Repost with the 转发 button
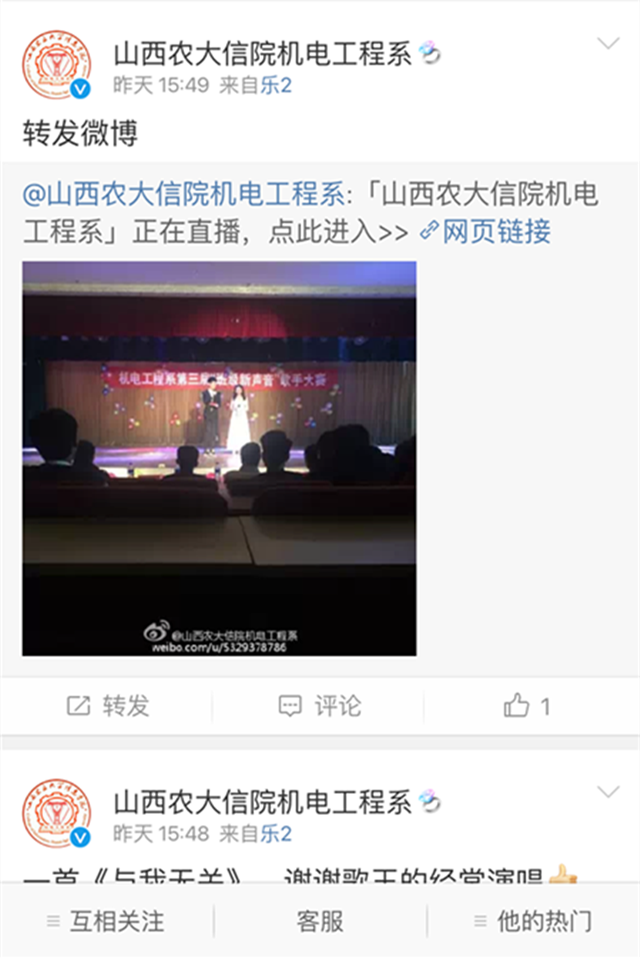 coord(108,706)
